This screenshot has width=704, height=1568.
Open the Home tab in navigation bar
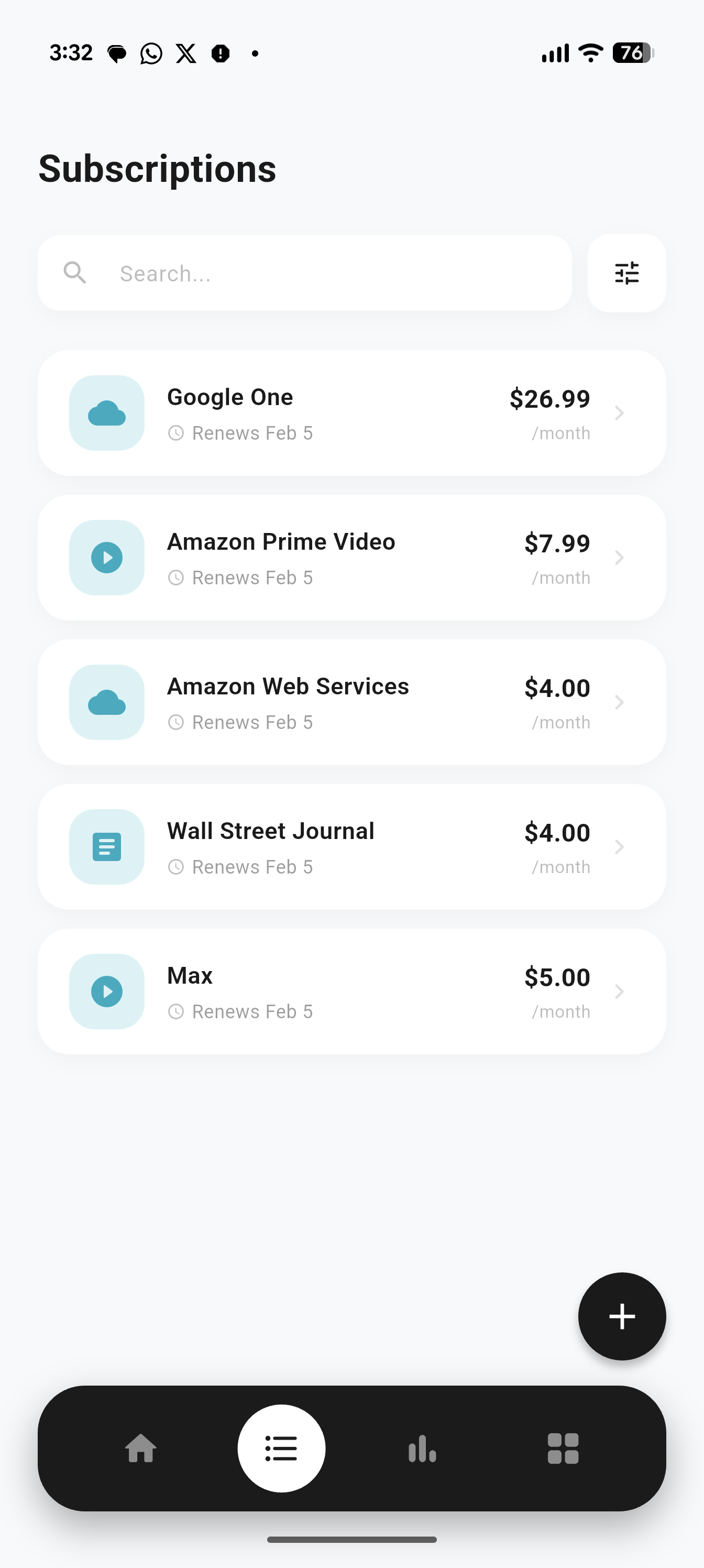[140, 1449]
